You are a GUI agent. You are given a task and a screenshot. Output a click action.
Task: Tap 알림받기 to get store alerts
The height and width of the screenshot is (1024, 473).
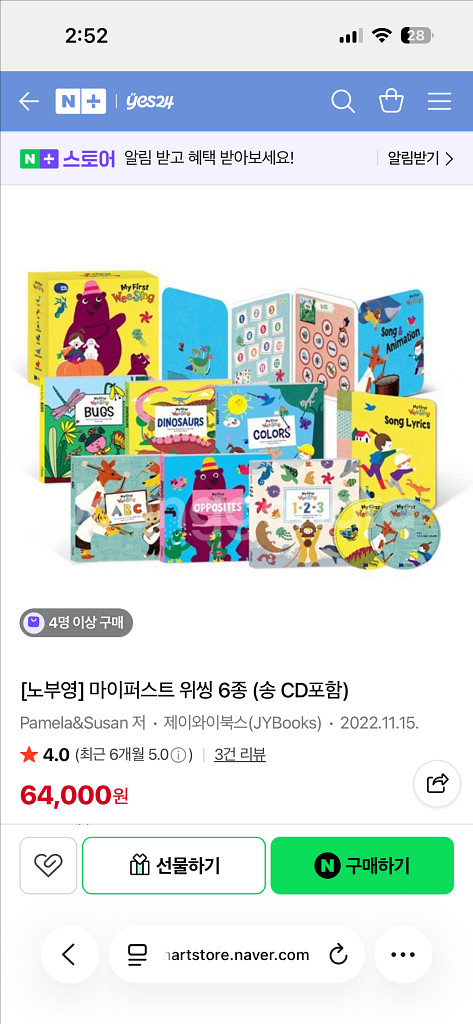pos(420,158)
